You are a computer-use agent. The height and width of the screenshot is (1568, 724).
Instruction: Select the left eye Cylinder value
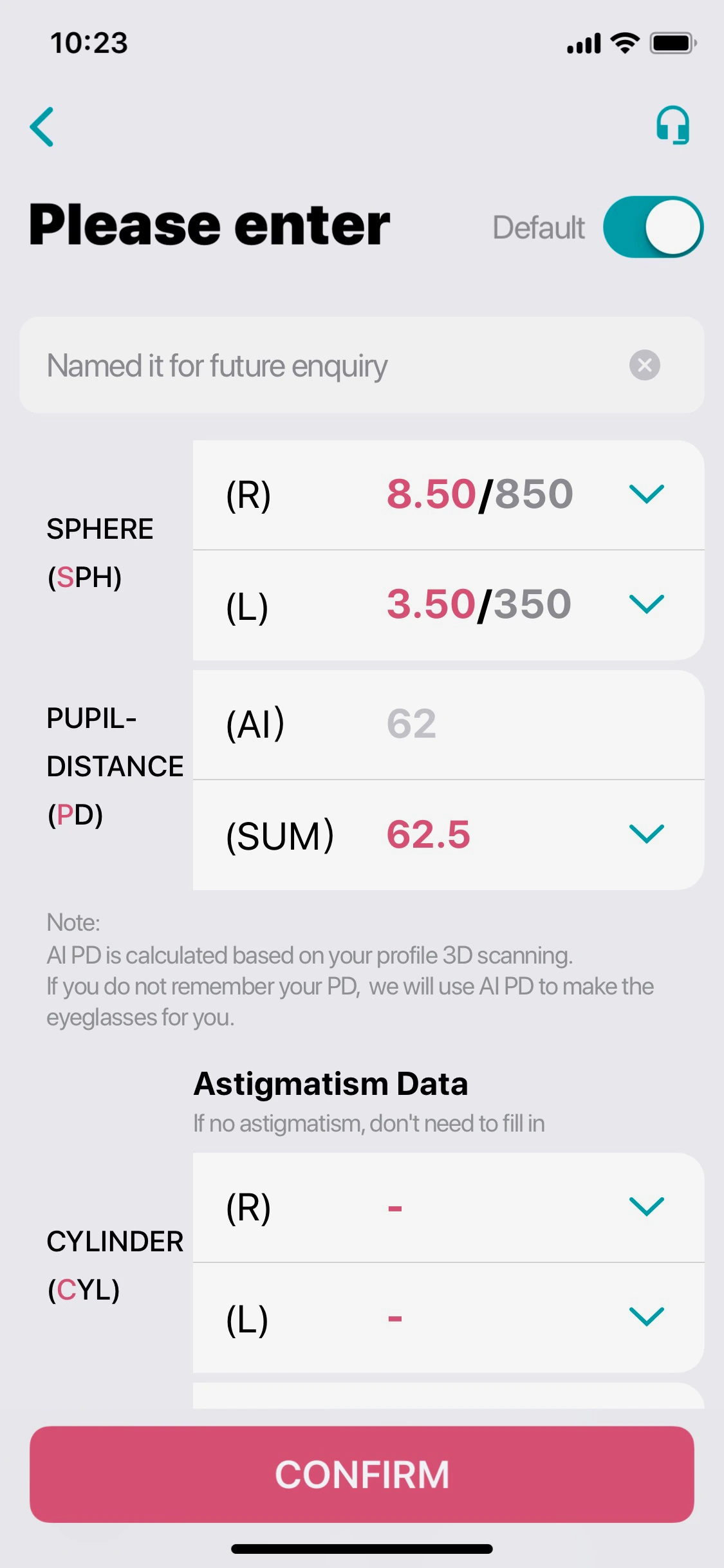click(449, 1318)
